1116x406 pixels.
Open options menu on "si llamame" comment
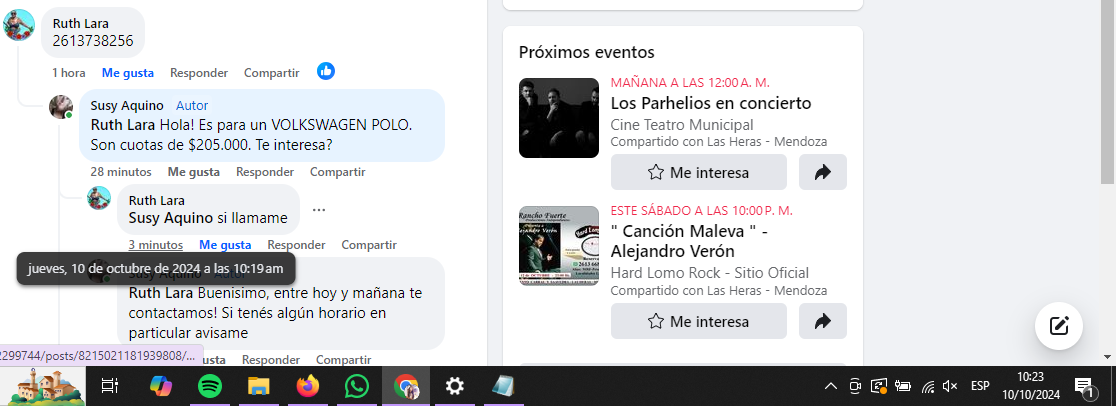(318, 210)
